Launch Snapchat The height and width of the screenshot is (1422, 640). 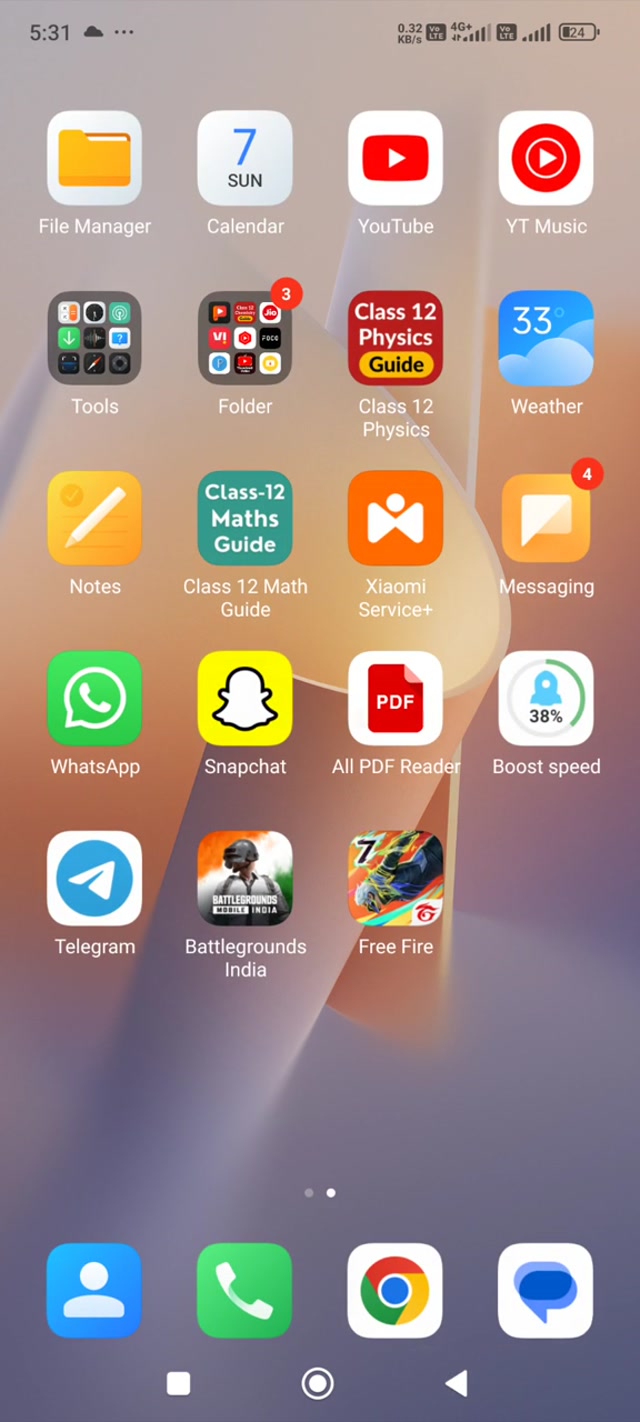click(245, 698)
